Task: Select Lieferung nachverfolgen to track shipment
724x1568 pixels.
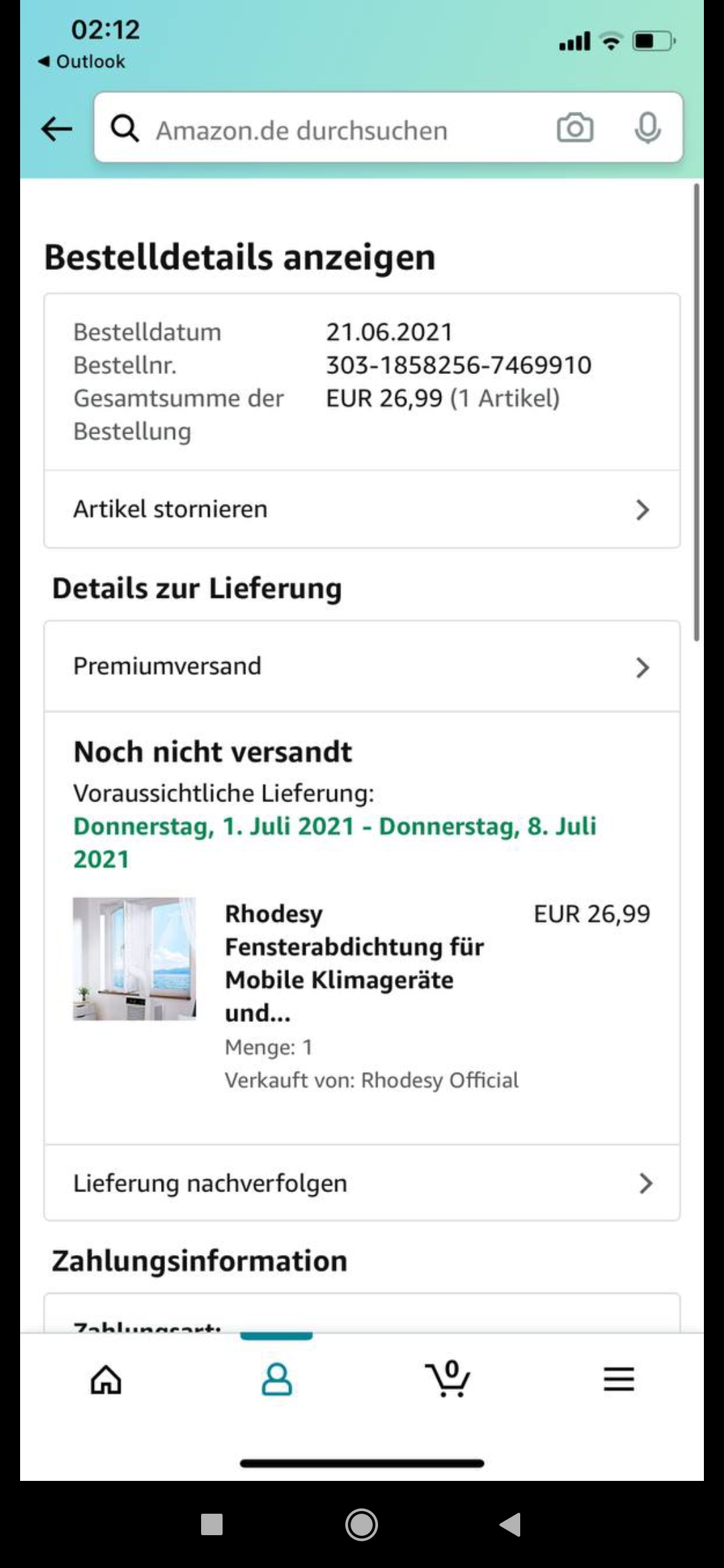Action: tap(362, 1183)
